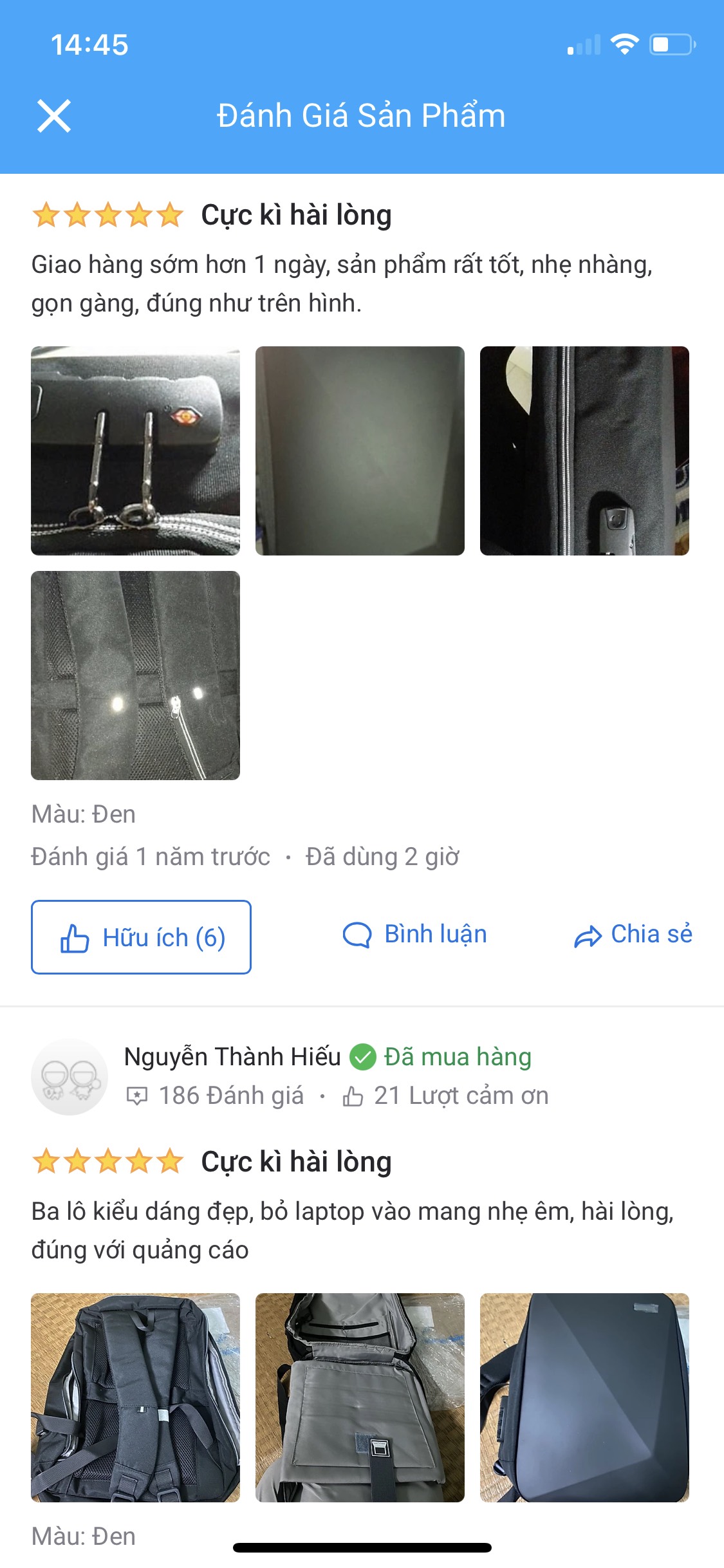Screen dimensions: 724x1568
Task: View Nguyễn Thành Hiếu's backpack back straps photo
Action: [135, 1397]
